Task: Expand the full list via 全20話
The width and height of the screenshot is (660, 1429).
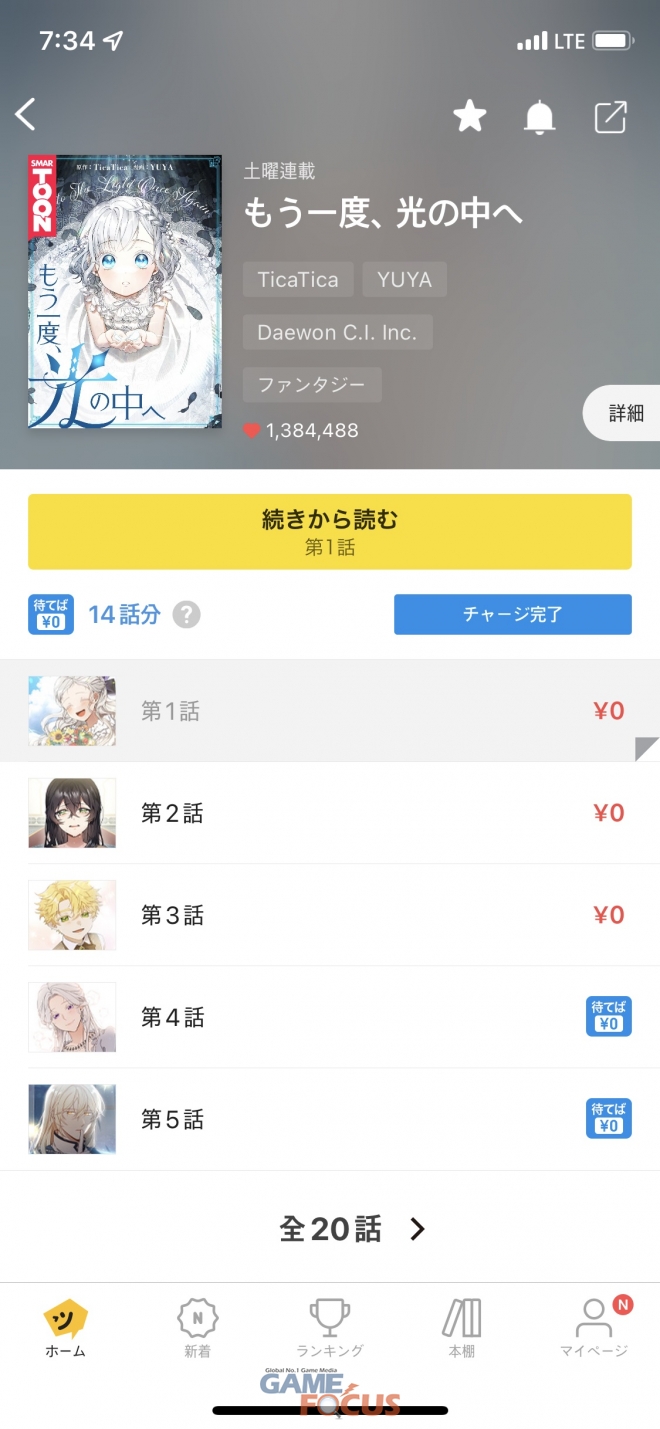Action: 352,1229
